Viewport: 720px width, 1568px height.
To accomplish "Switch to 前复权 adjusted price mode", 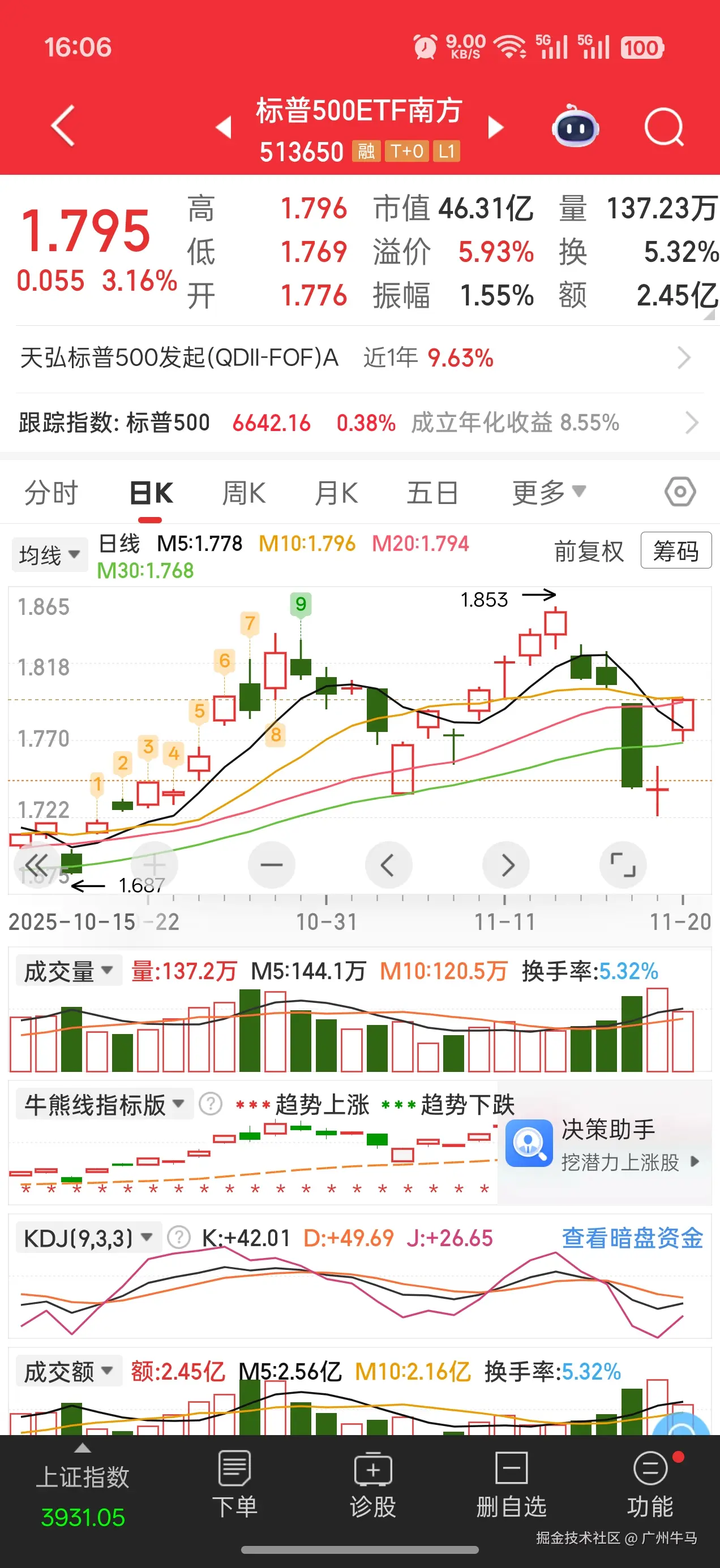I will 589,551.
